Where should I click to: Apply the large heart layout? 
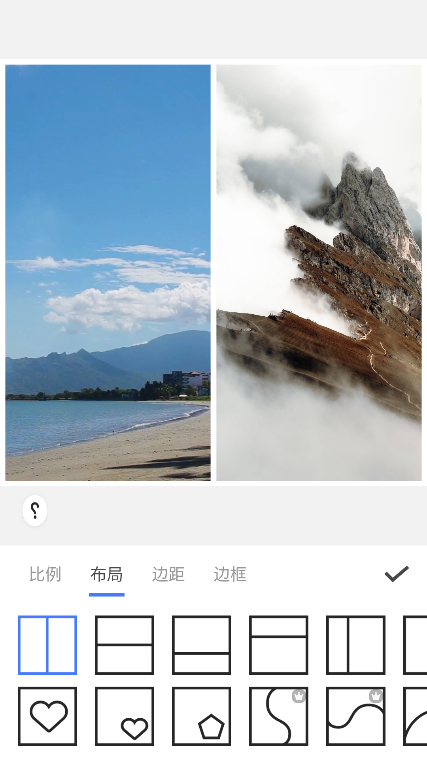click(x=47, y=716)
